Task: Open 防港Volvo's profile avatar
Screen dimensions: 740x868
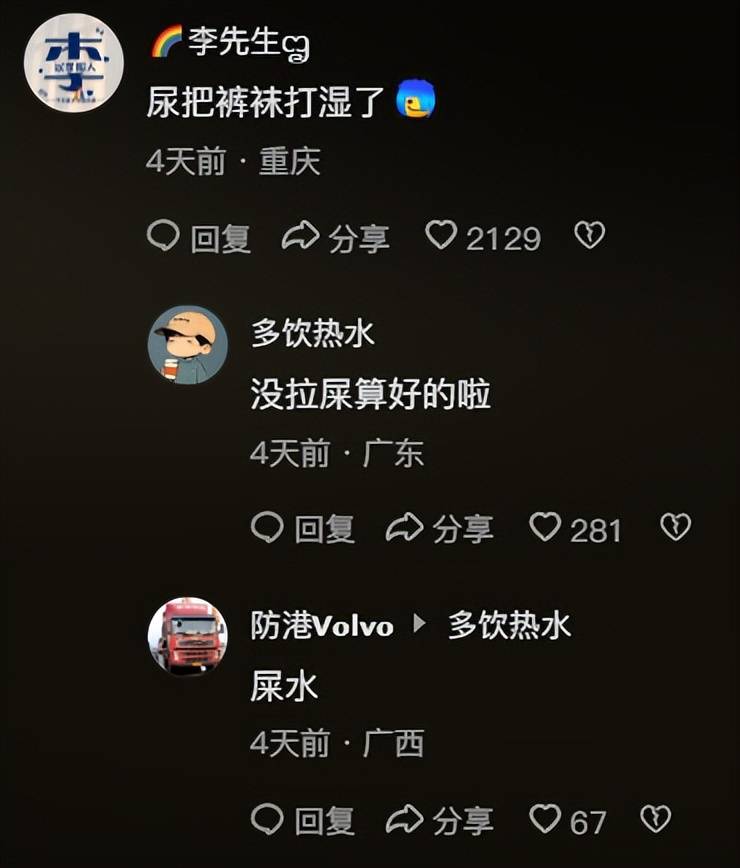Action: (x=188, y=637)
